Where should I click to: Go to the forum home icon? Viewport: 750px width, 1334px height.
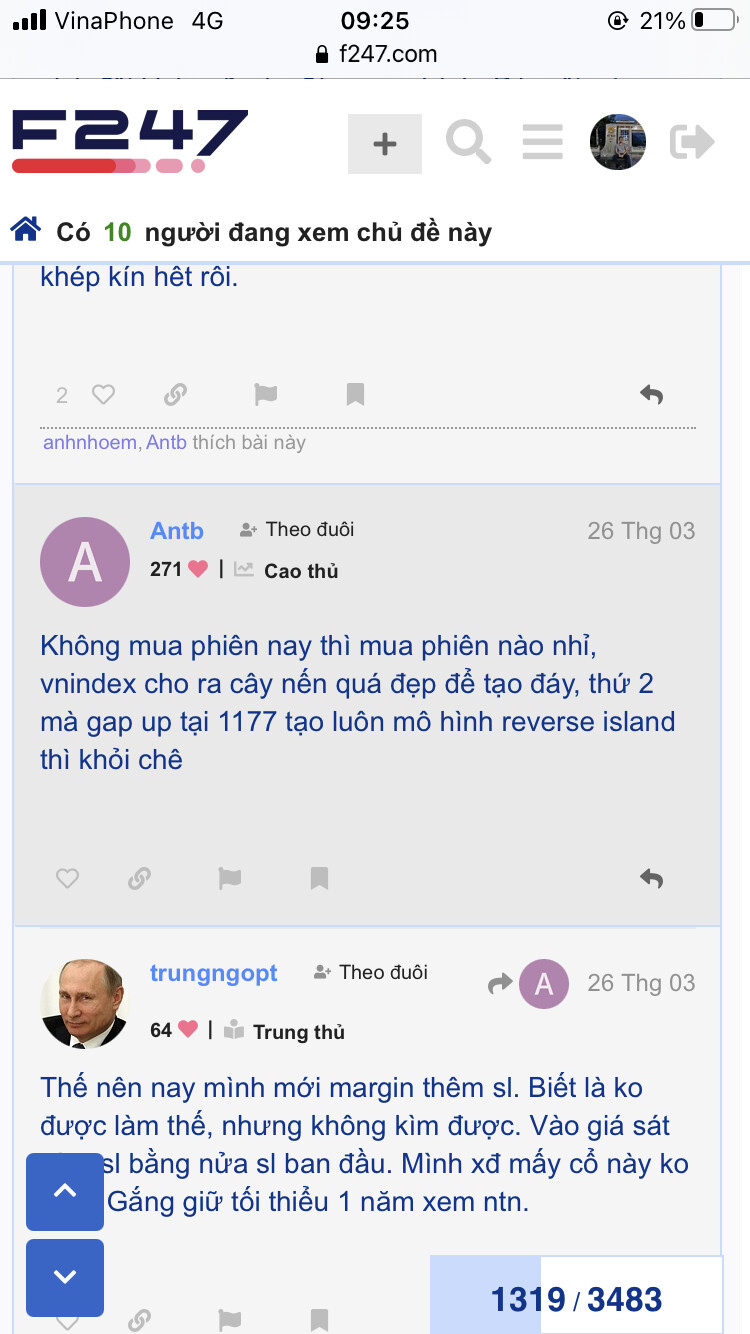click(x=25, y=231)
